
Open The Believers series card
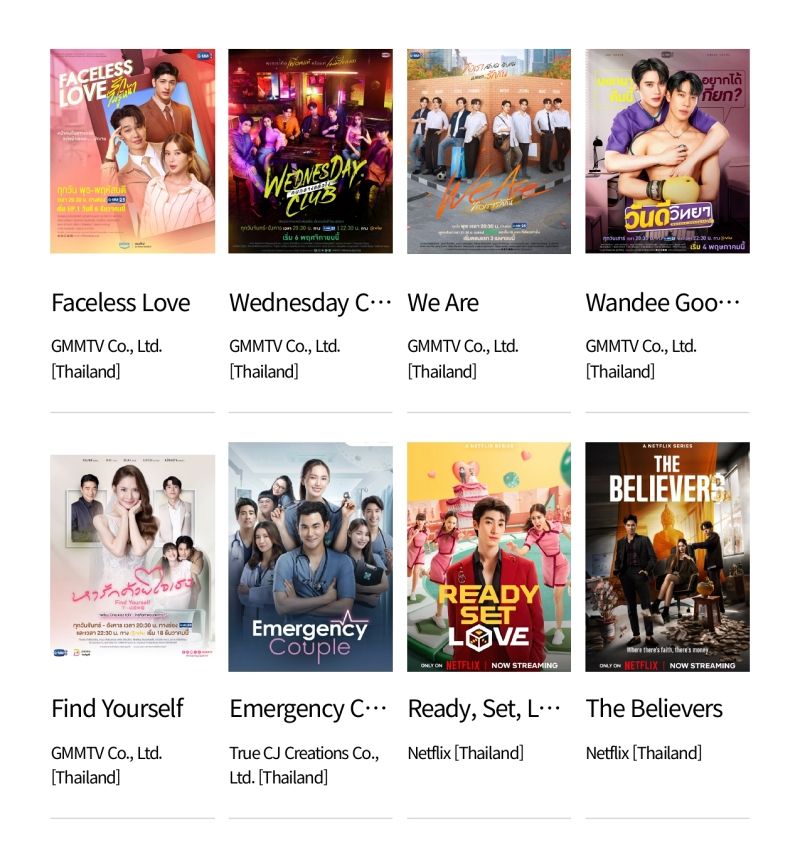667,557
